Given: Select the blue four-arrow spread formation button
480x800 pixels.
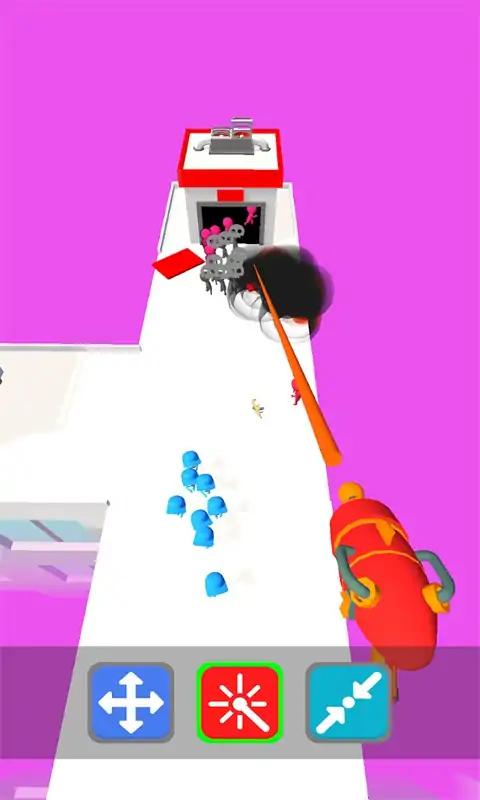Looking at the screenshot, I should pos(131,702).
